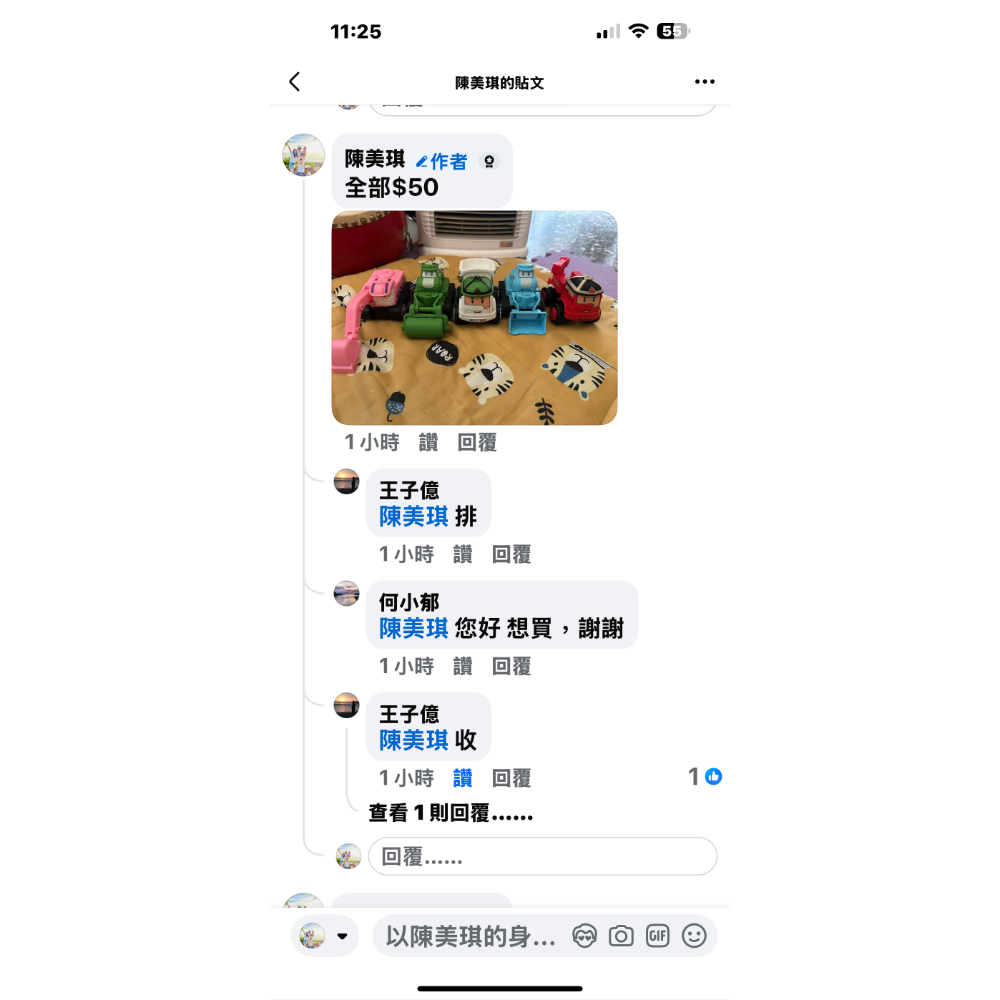The width and height of the screenshot is (1000, 1000).
Task: Tap the 回覆…… reply field
Action: [542, 857]
